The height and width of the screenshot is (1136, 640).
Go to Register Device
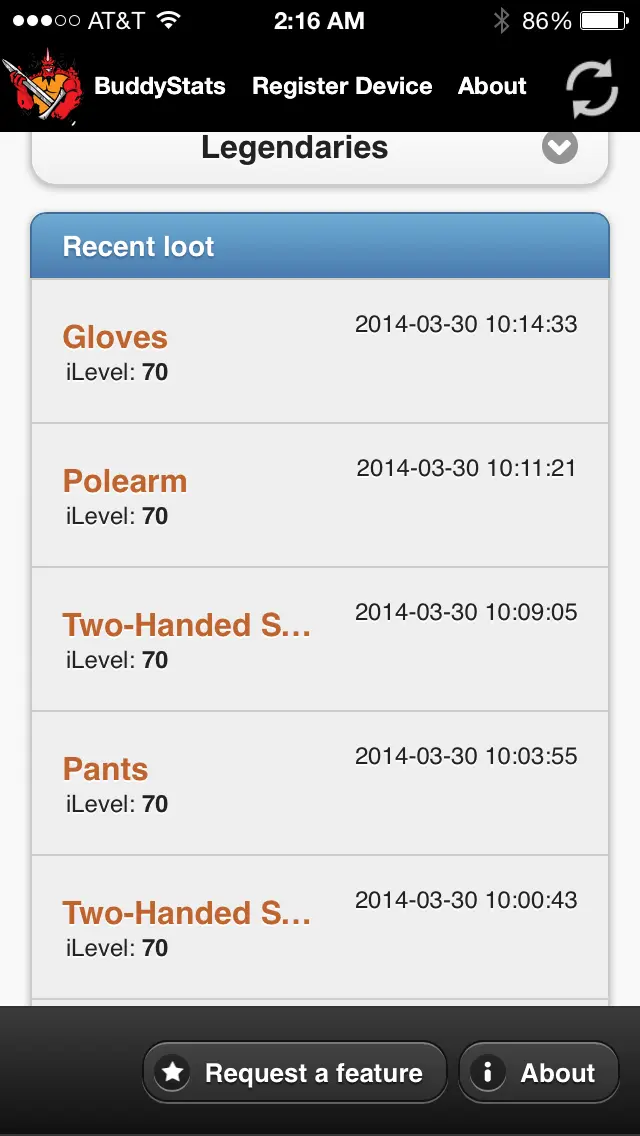point(342,86)
